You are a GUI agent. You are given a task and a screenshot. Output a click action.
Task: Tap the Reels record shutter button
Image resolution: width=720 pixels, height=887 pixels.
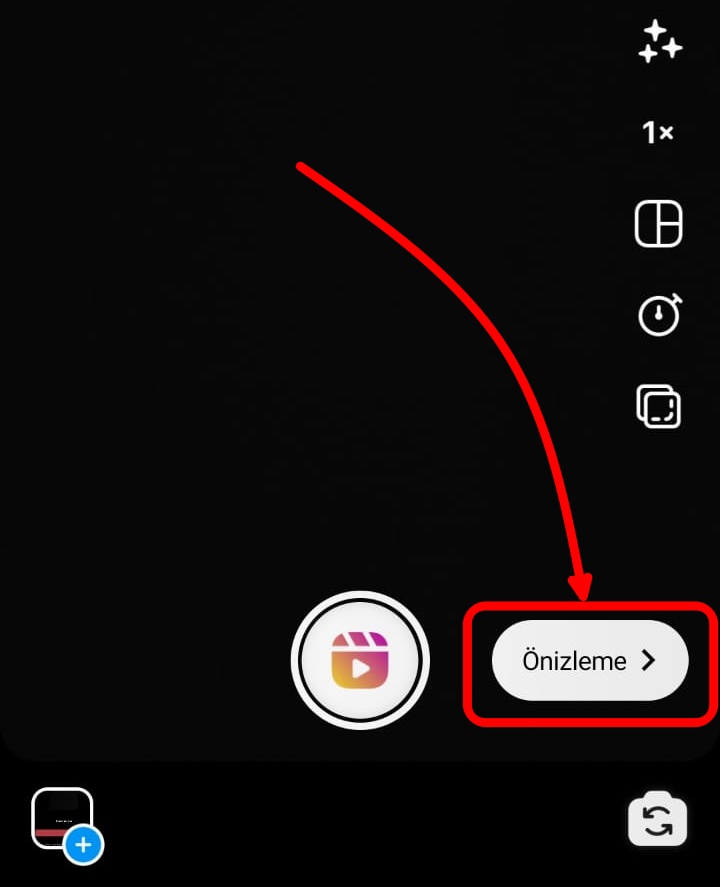click(359, 661)
